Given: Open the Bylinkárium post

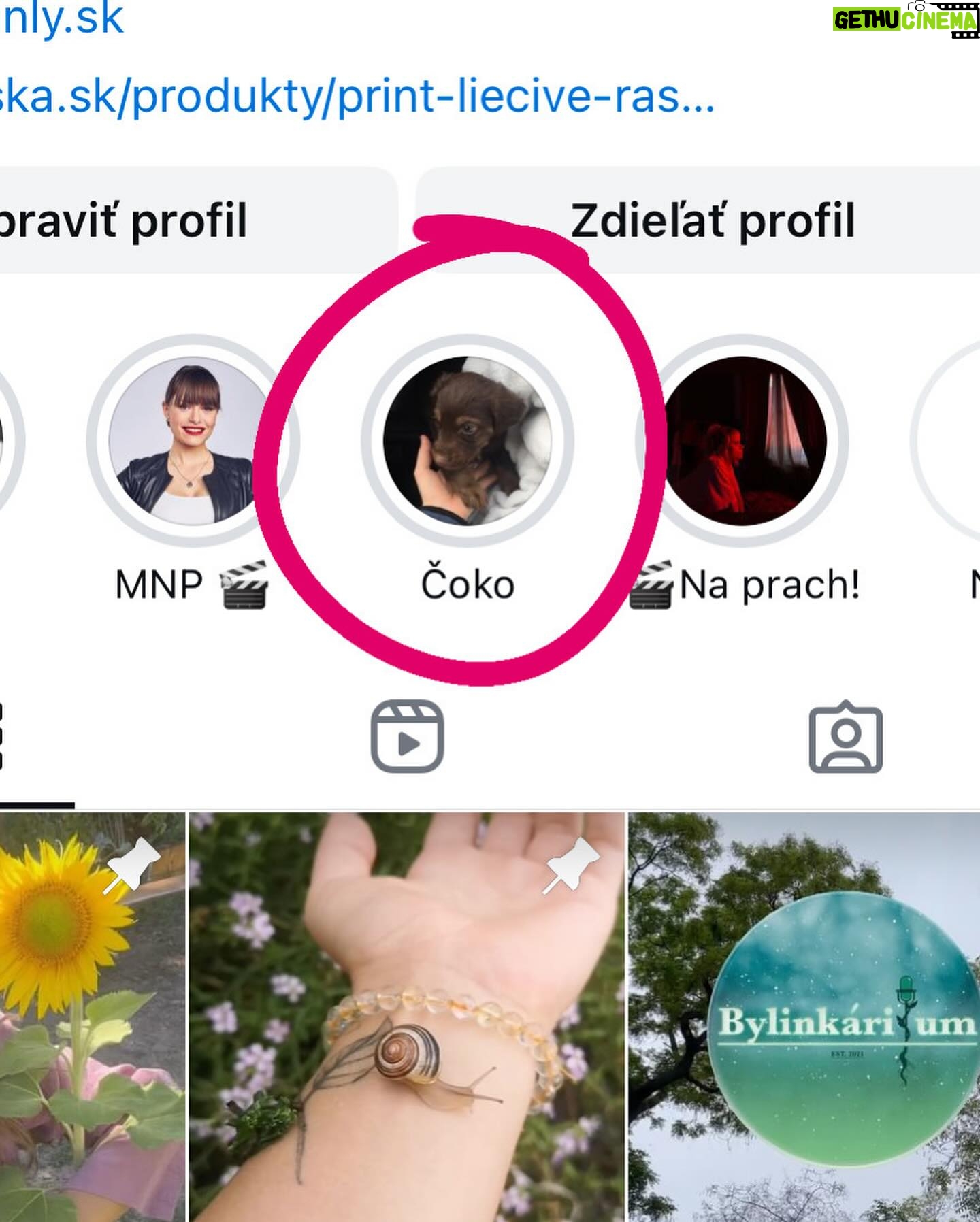Looking at the screenshot, I should [803, 1014].
